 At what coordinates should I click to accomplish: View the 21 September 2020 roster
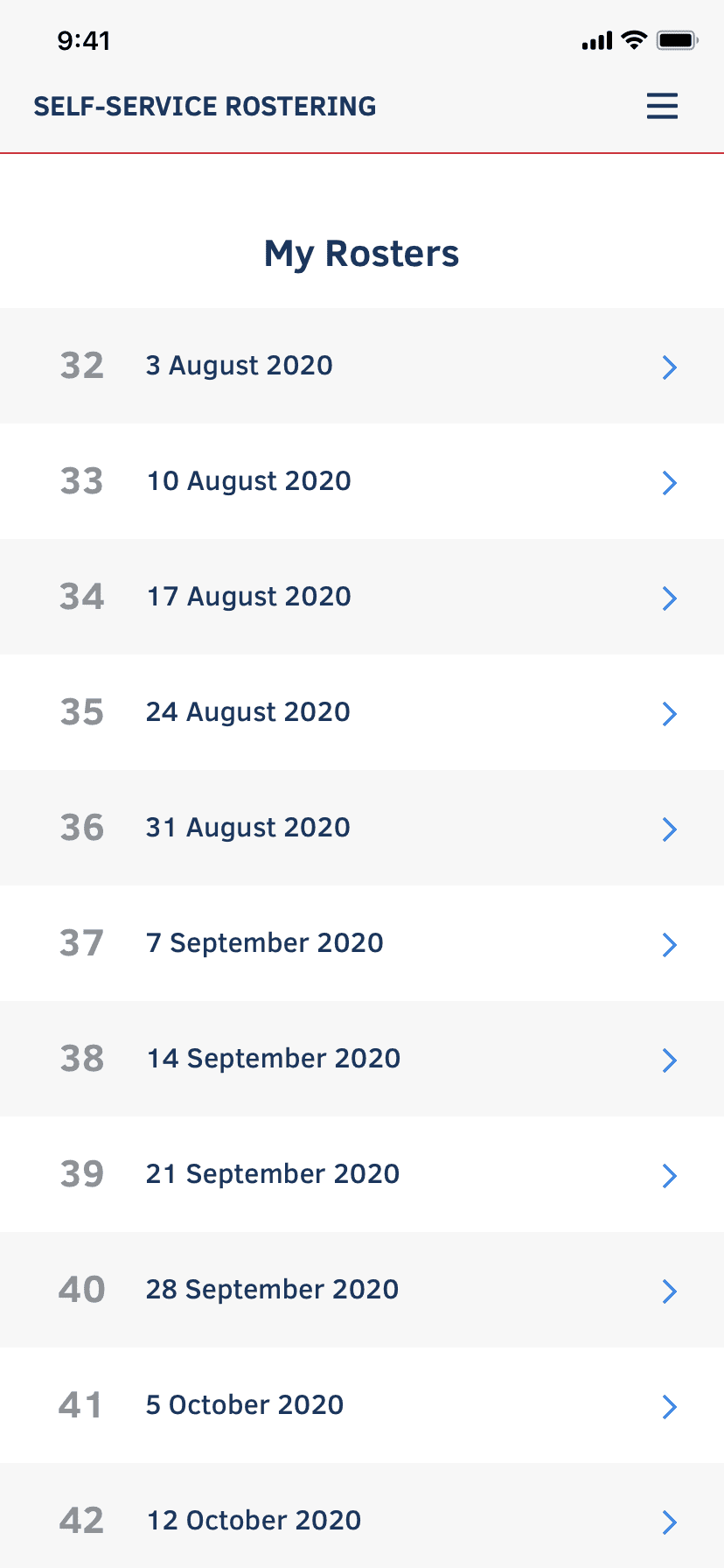[362, 1174]
